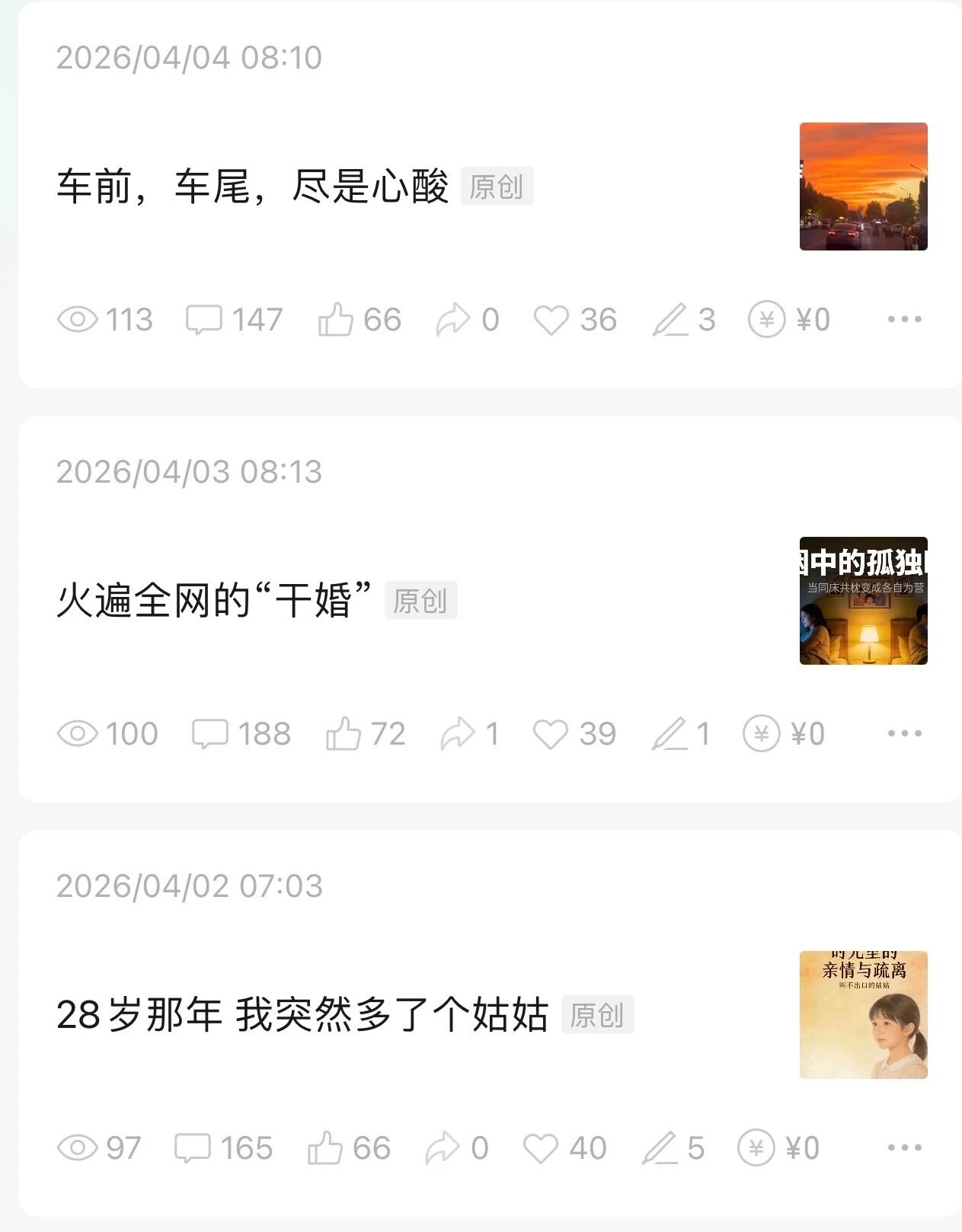Check the ¥0 reward income of the 干婚 article
This screenshot has width=962, height=1232.
(784, 734)
